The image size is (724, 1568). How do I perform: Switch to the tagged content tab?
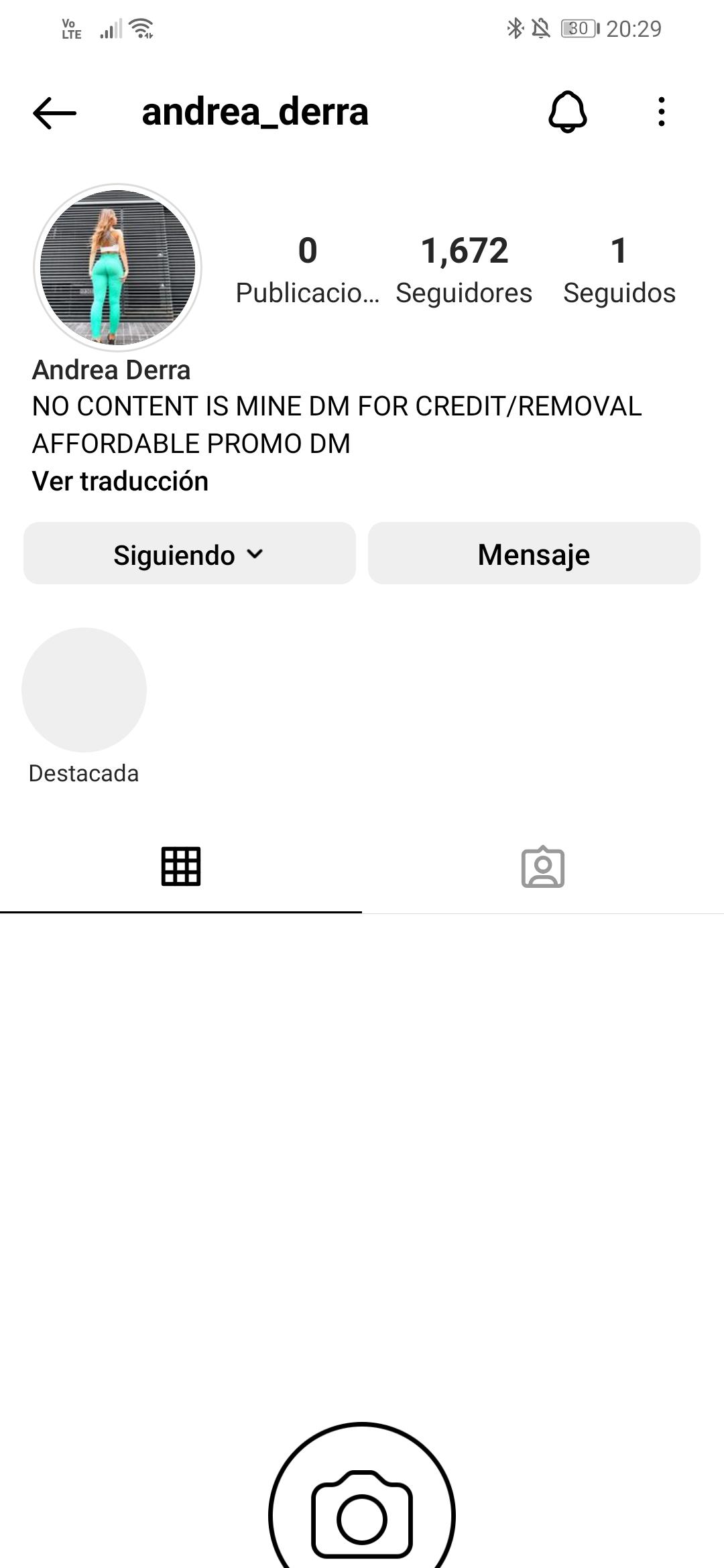[543, 866]
